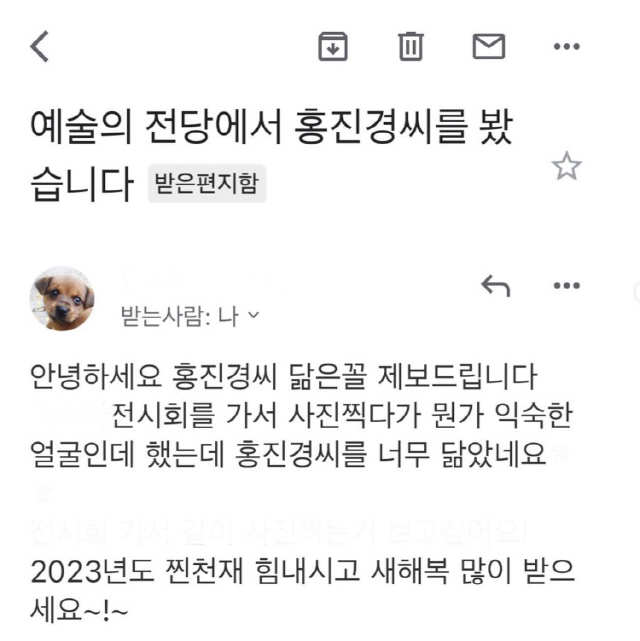Delete this email

[411, 46]
